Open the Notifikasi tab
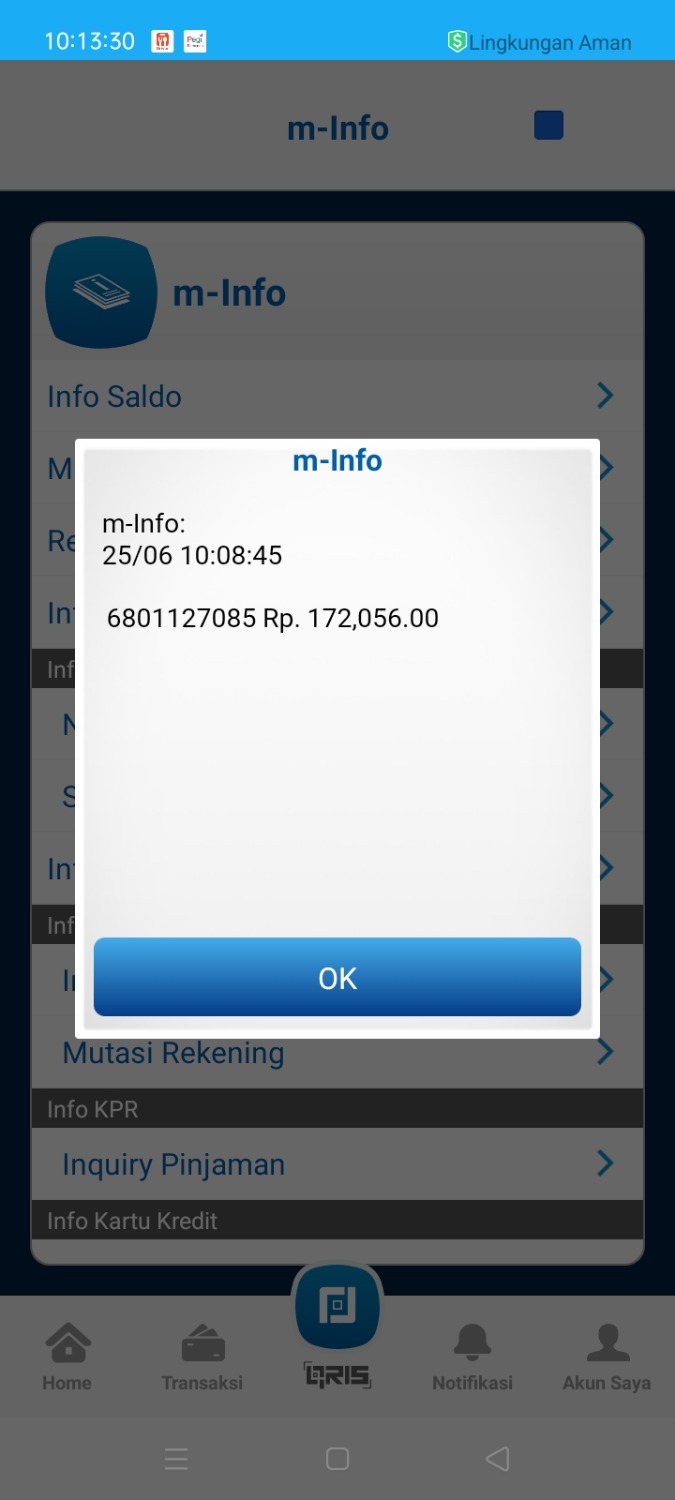The width and height of the screenshot is (675, 1500). coord(472,1357)
